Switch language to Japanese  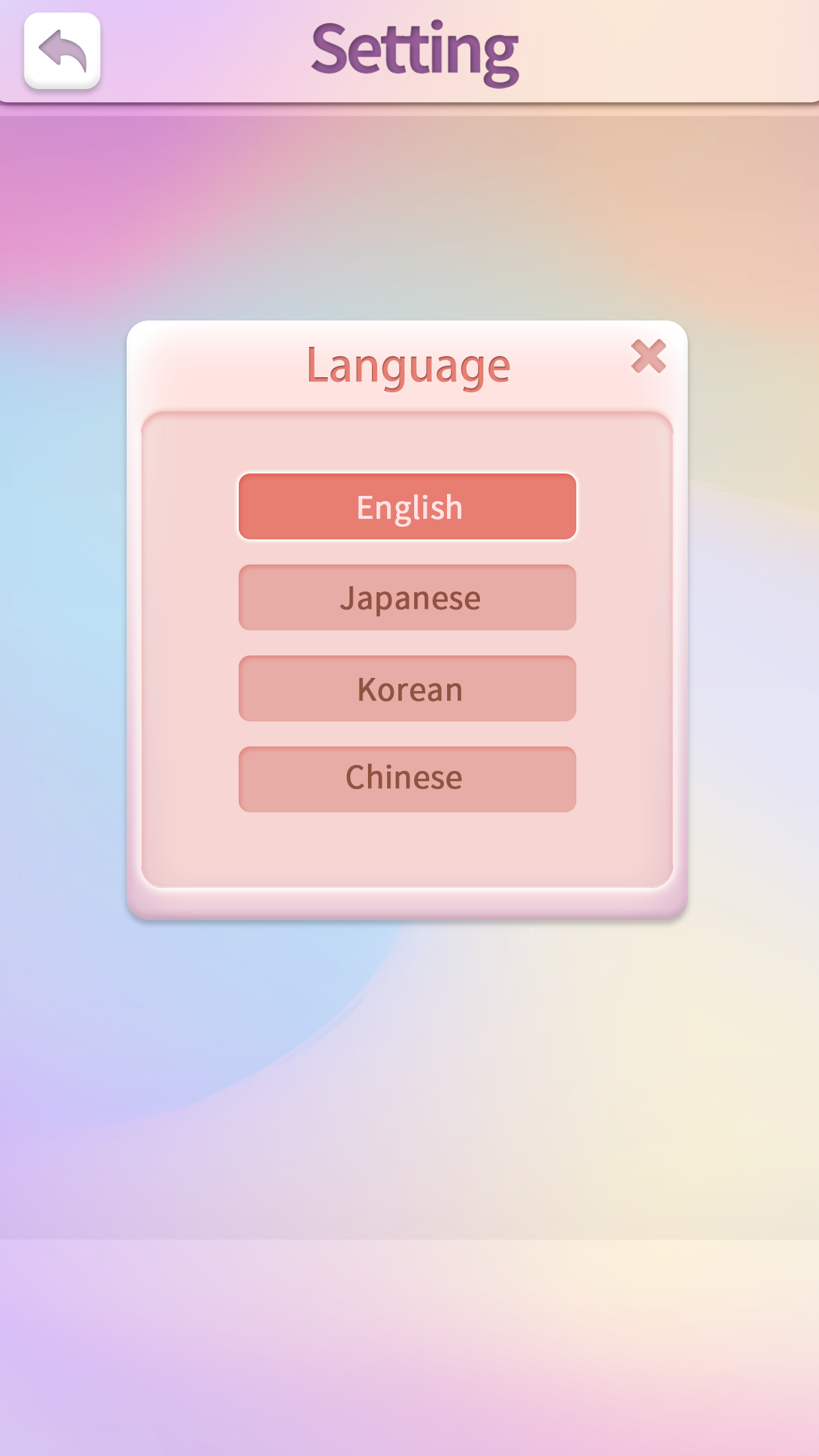tap(408, 597)
